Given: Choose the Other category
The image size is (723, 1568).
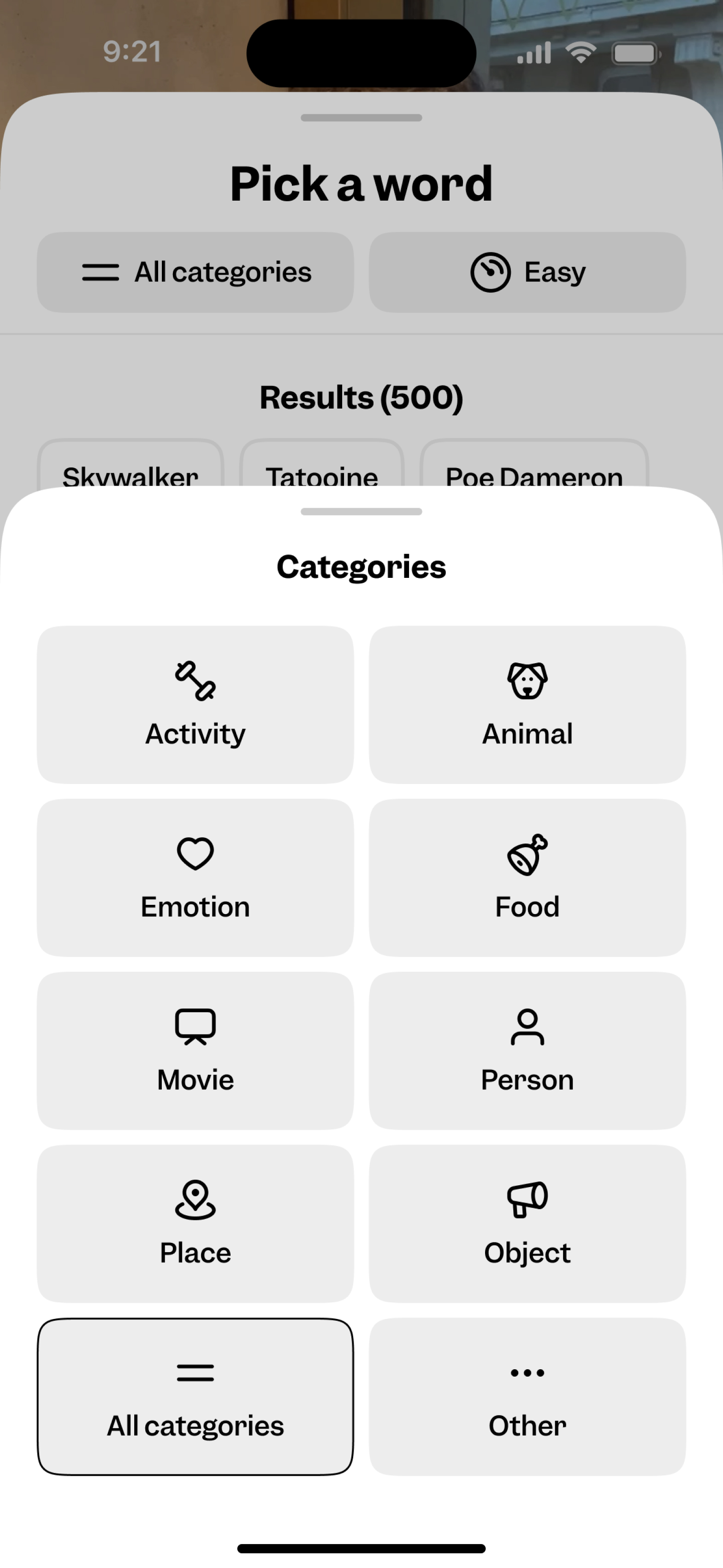Looking at the screenshot, I should (x=527, y=1396).
